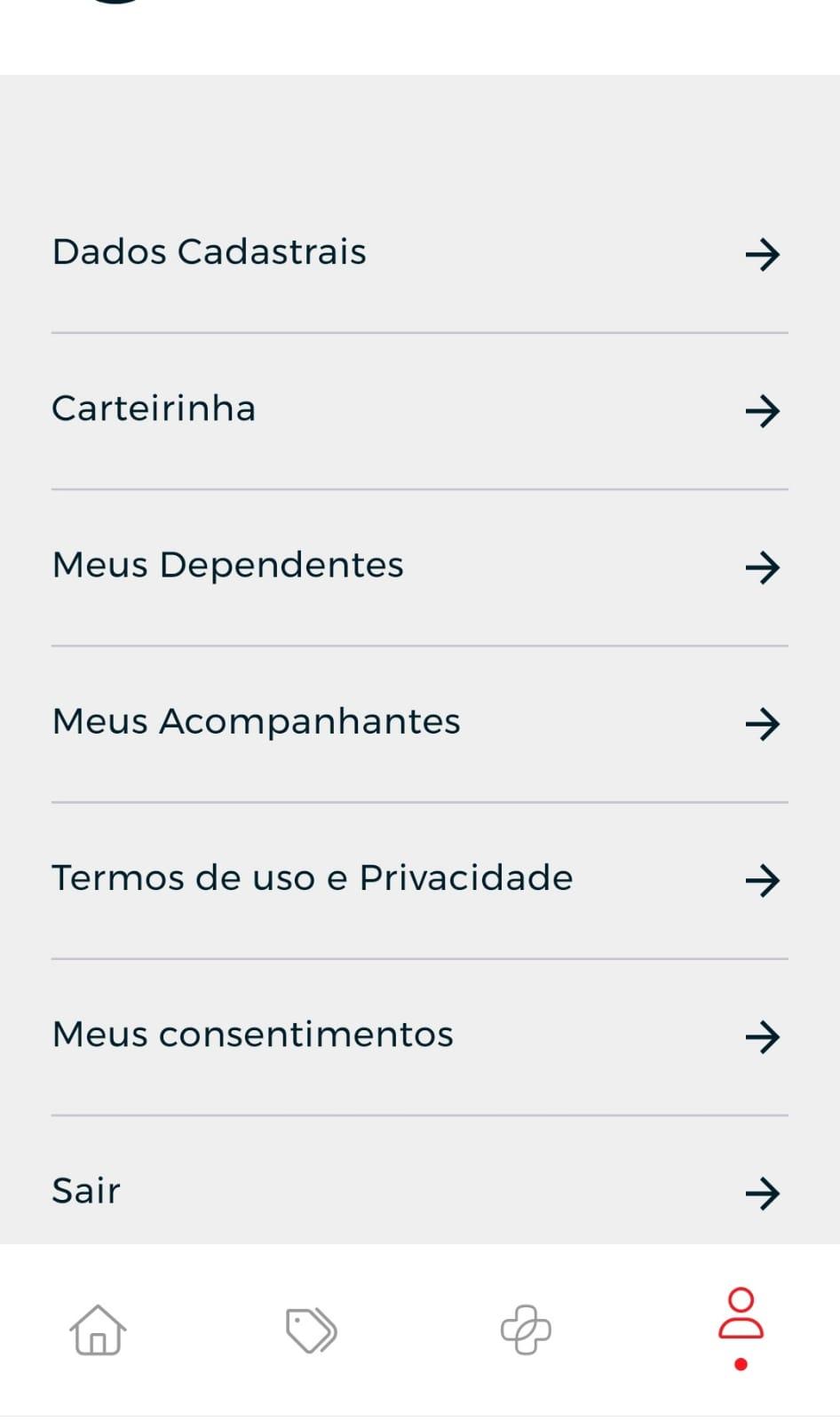Screen dimensions: 840x1421
Task: View Termos de uso e Privacidade
Action: tap(419, 879)
